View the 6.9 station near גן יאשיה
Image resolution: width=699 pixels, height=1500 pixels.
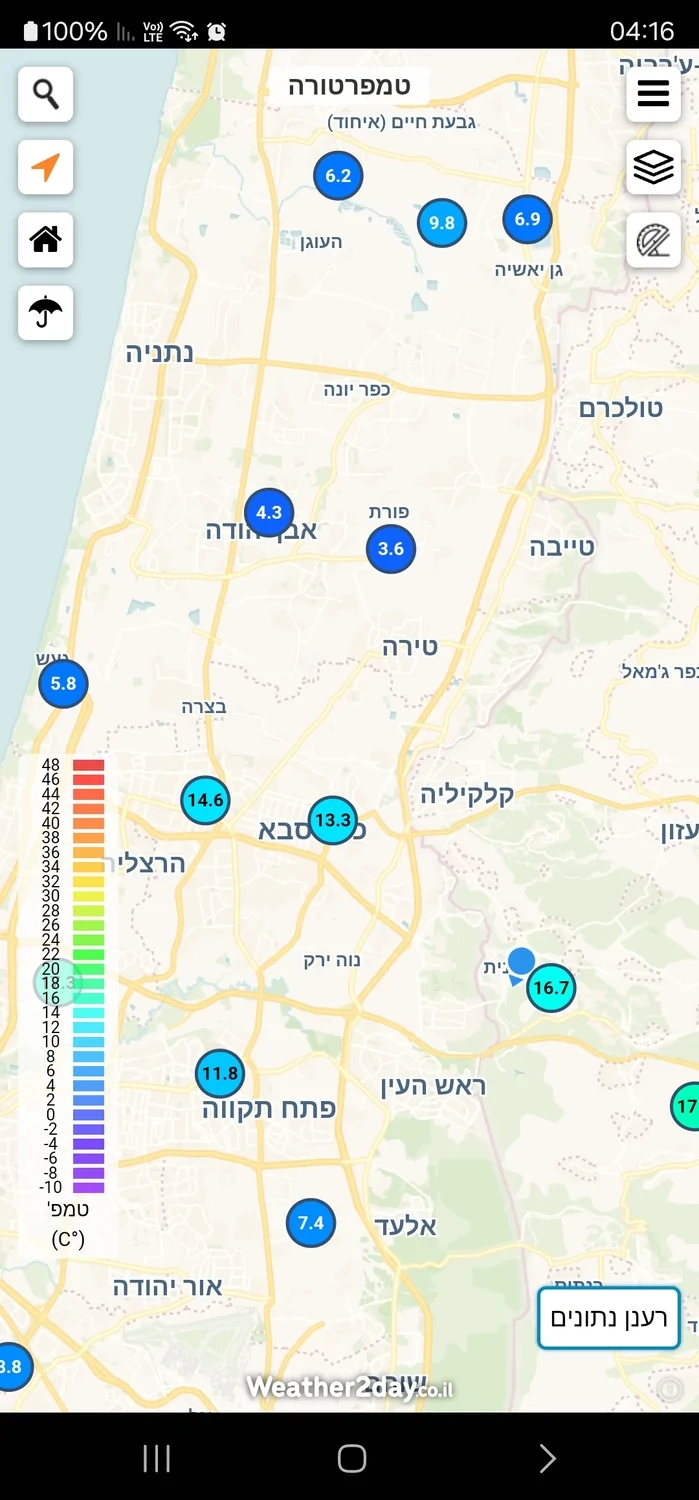[527, 219]
